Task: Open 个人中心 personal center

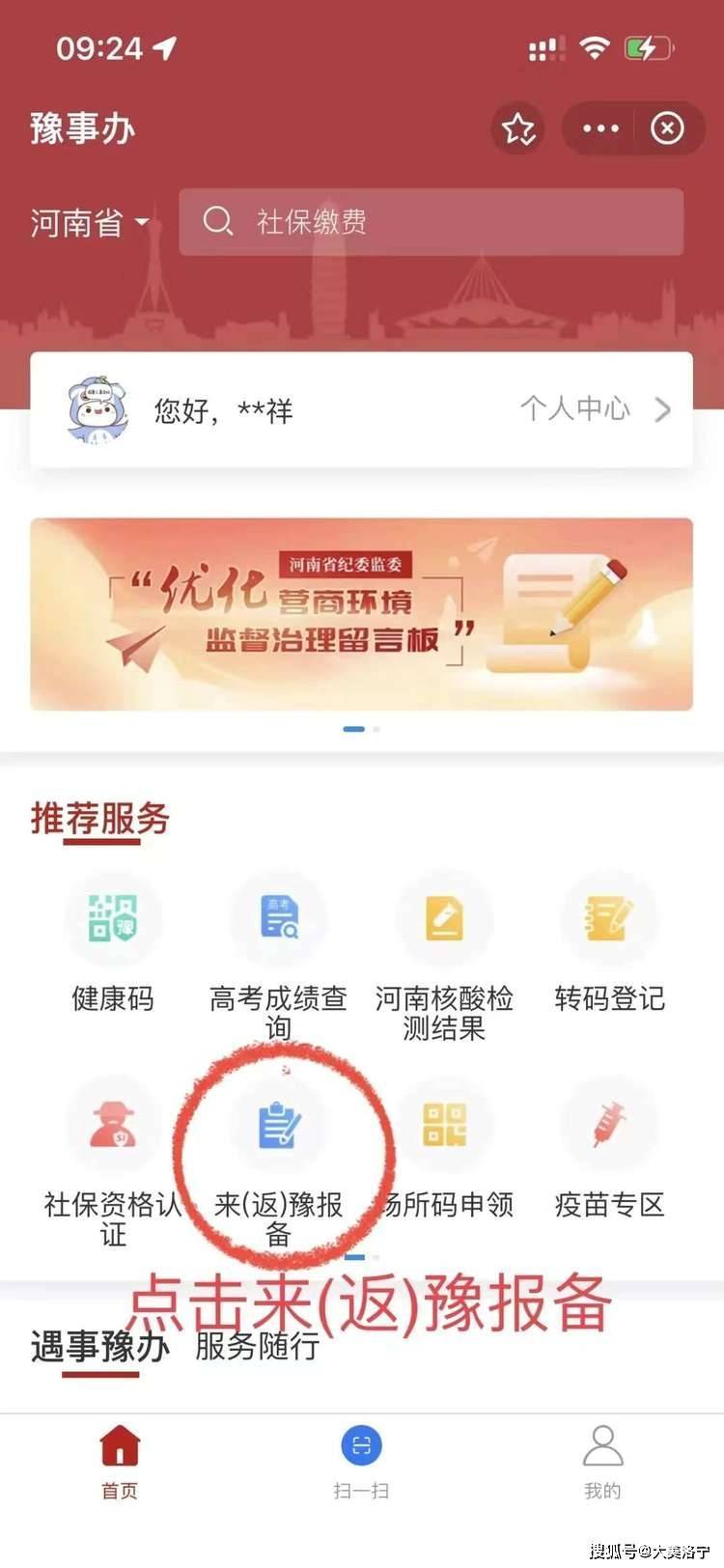Action: click(x=594, y=409)
